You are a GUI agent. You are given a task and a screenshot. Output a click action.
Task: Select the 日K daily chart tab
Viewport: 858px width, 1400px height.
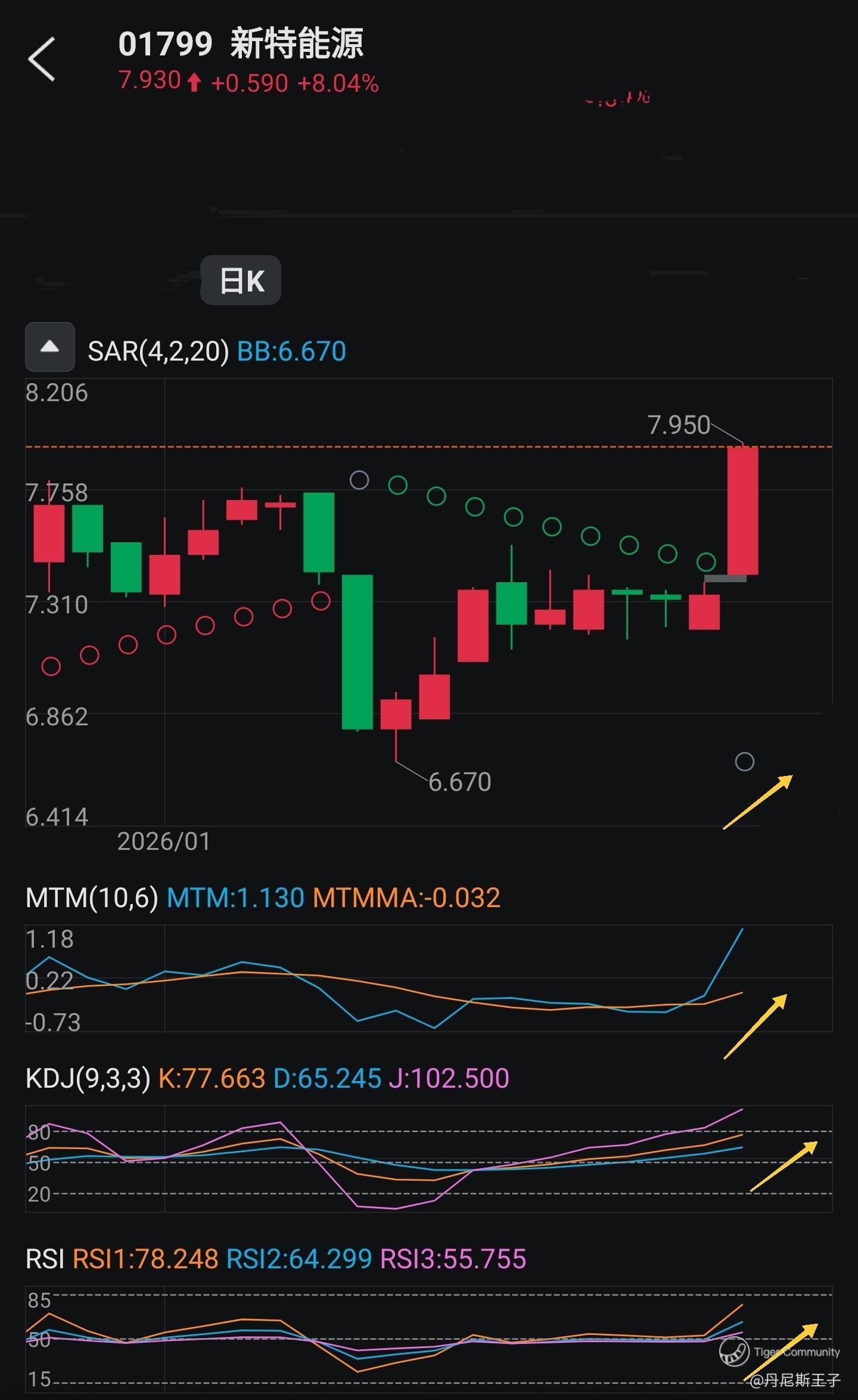pyautogui.click(x=241, y=280)
